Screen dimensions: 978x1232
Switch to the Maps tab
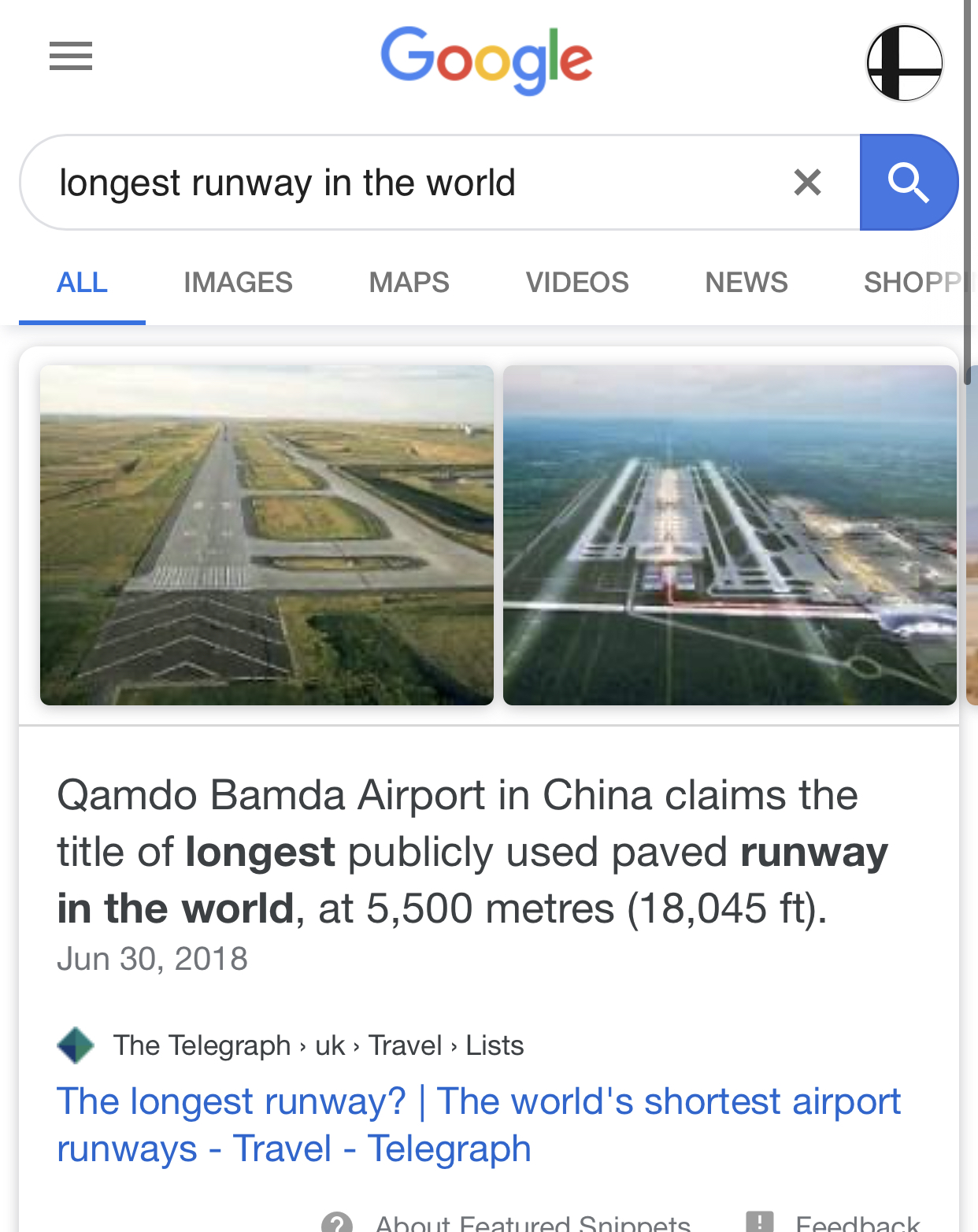pos(409,283)
